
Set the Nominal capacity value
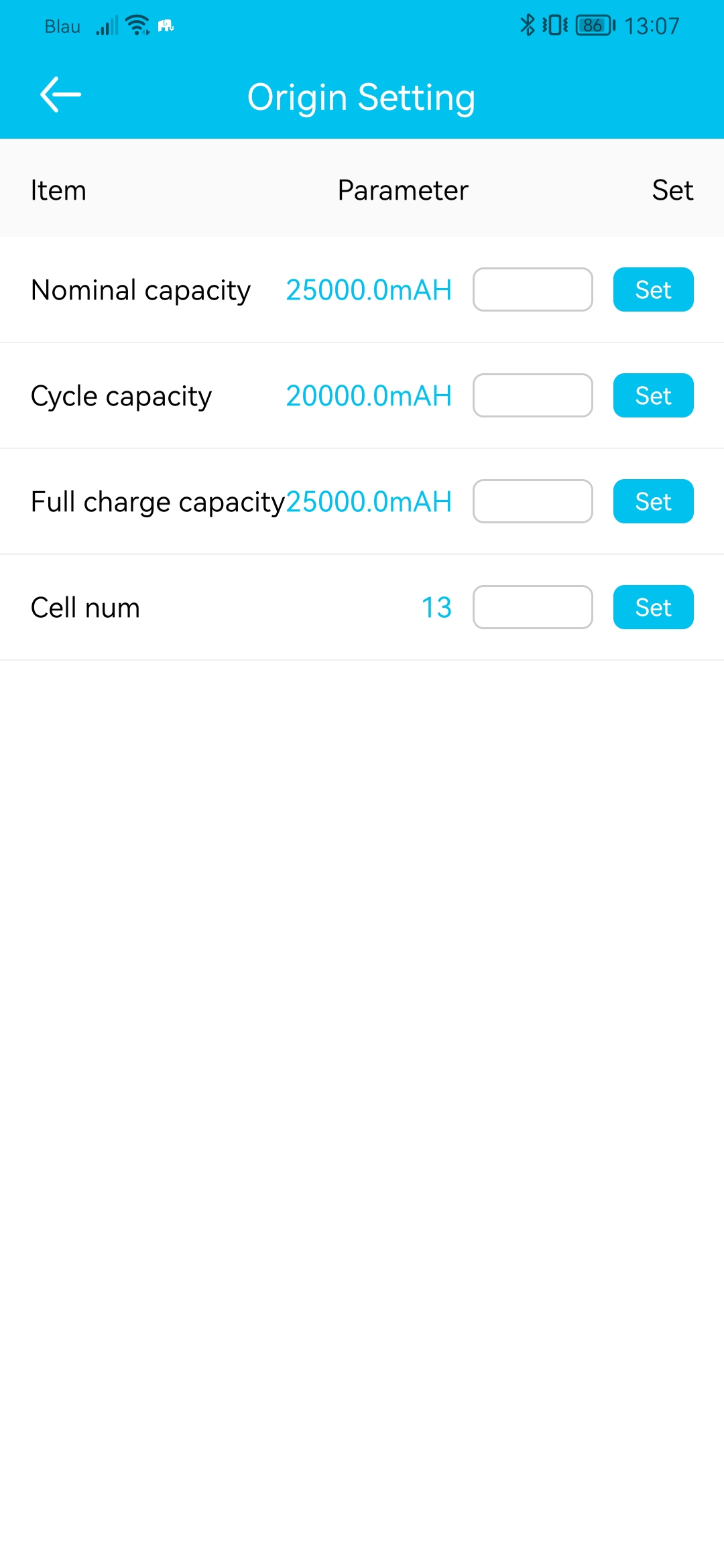[653, 289]
